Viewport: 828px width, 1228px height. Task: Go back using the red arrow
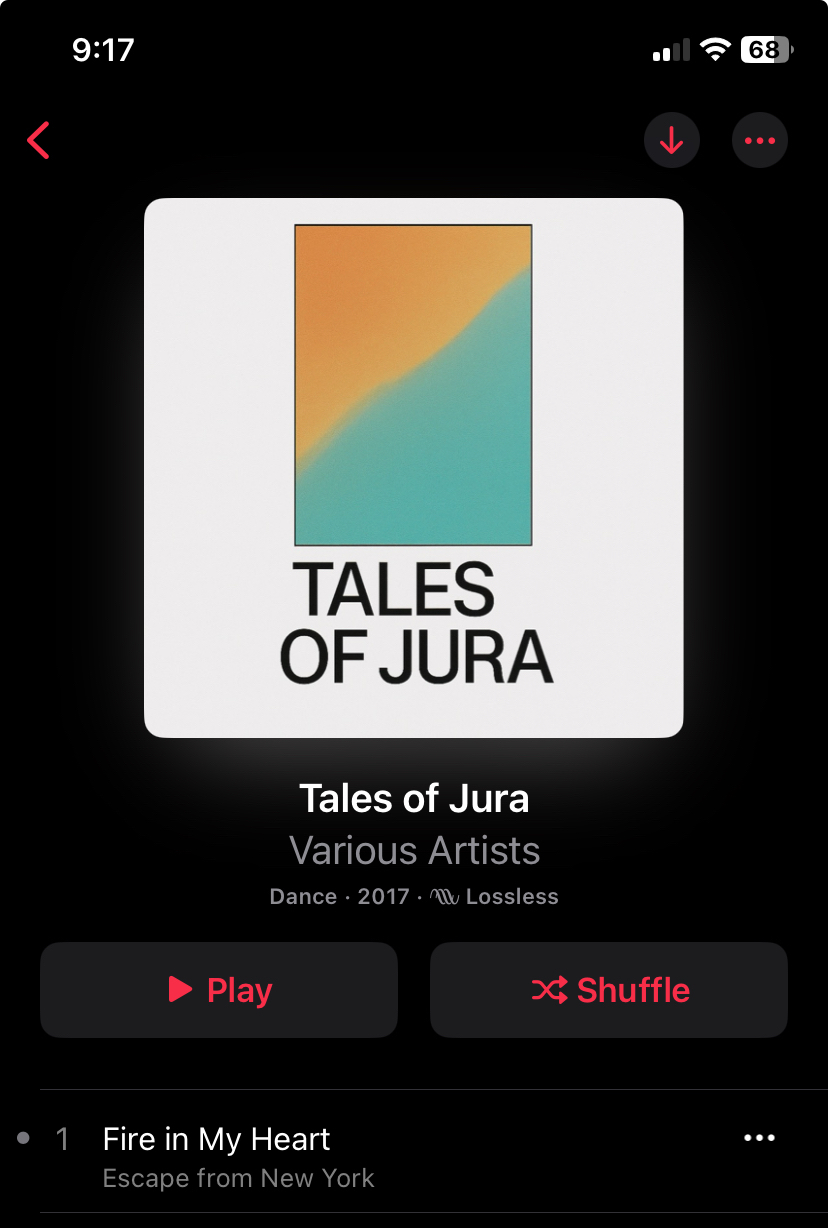pos(38,141)
